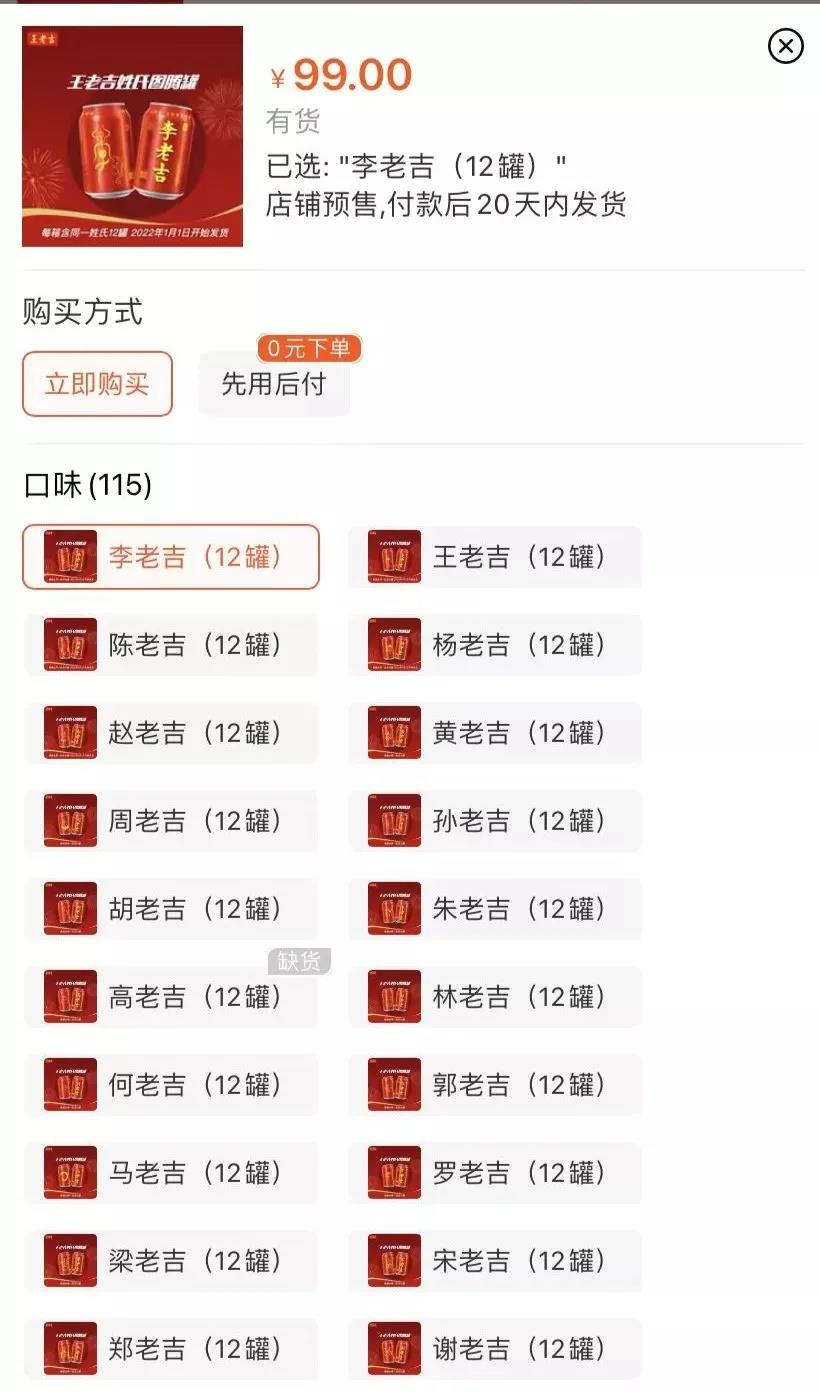Select the 李老吉（12罐）option
This screenshot has height=1392, width=820.
pyautogui.click(x=171, y=557)
